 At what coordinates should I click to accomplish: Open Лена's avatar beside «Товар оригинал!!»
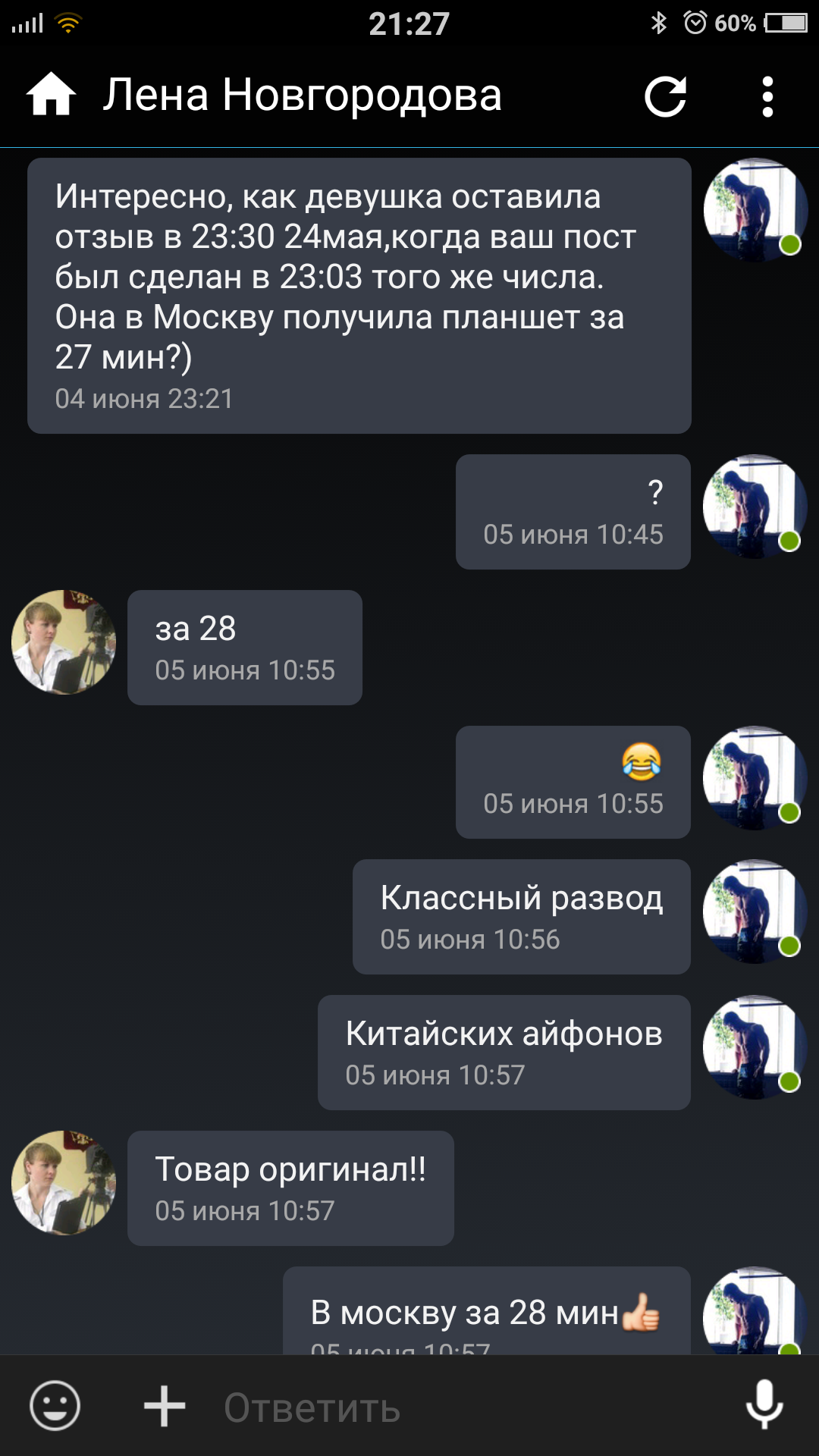click(64, 1183)
